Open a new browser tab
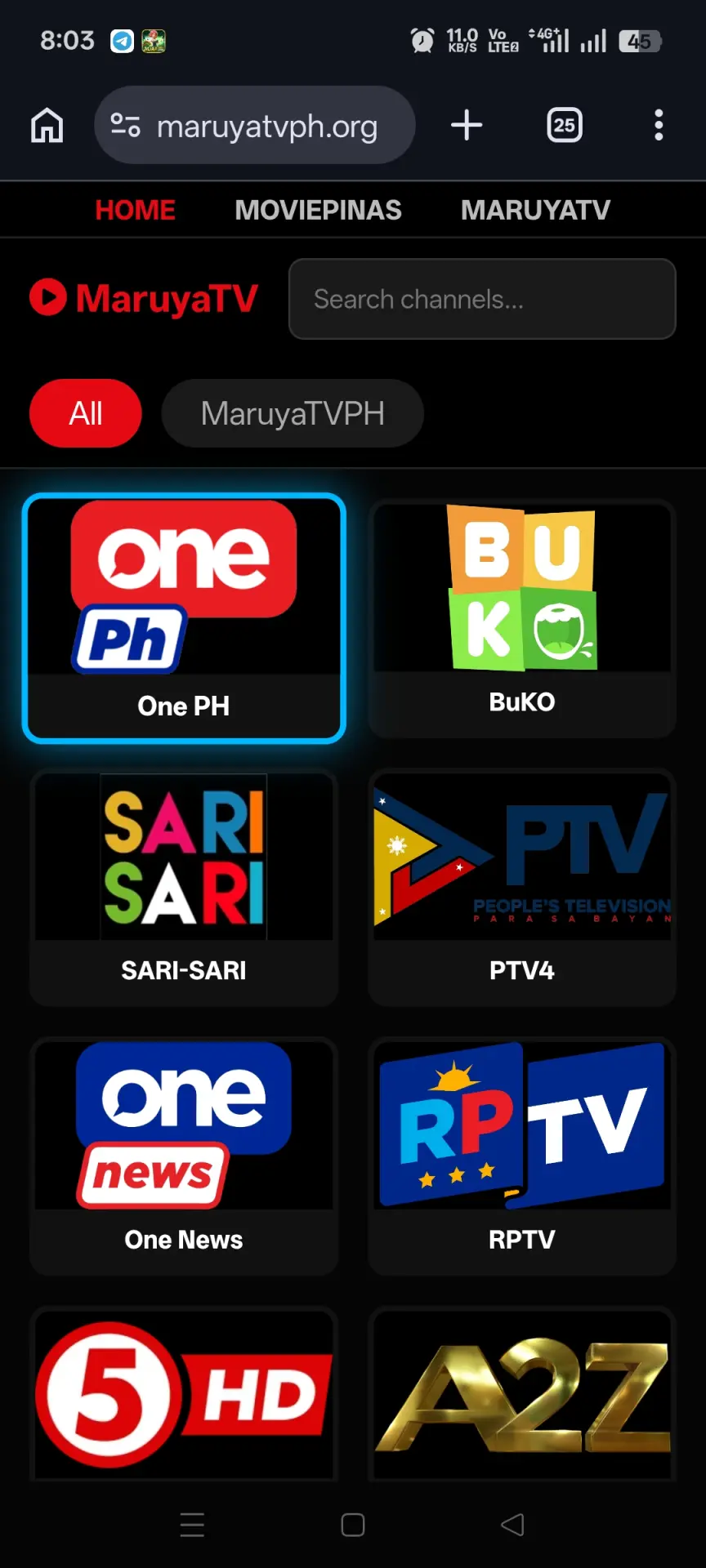The width and height of the screenshot is (706, 1568). coord(467,126)
